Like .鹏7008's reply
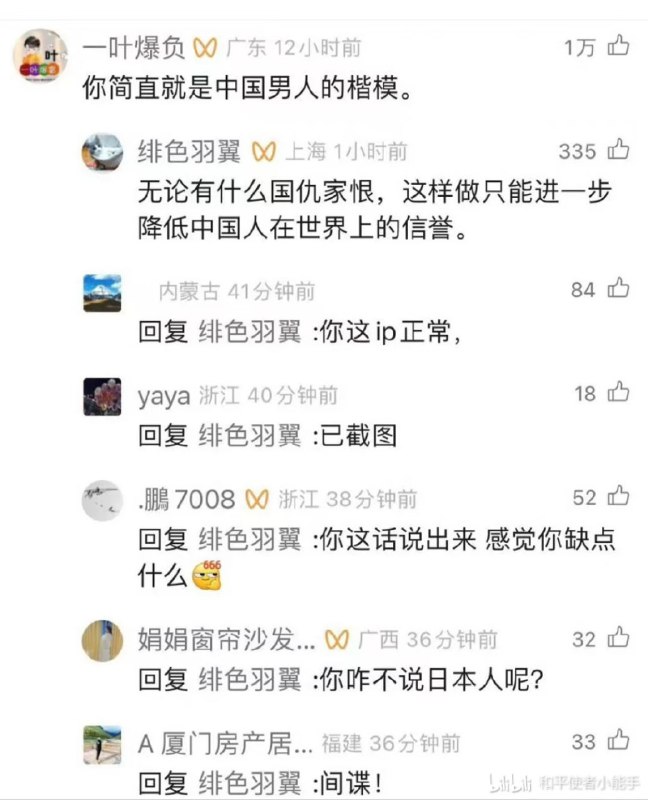 (619, 497)
